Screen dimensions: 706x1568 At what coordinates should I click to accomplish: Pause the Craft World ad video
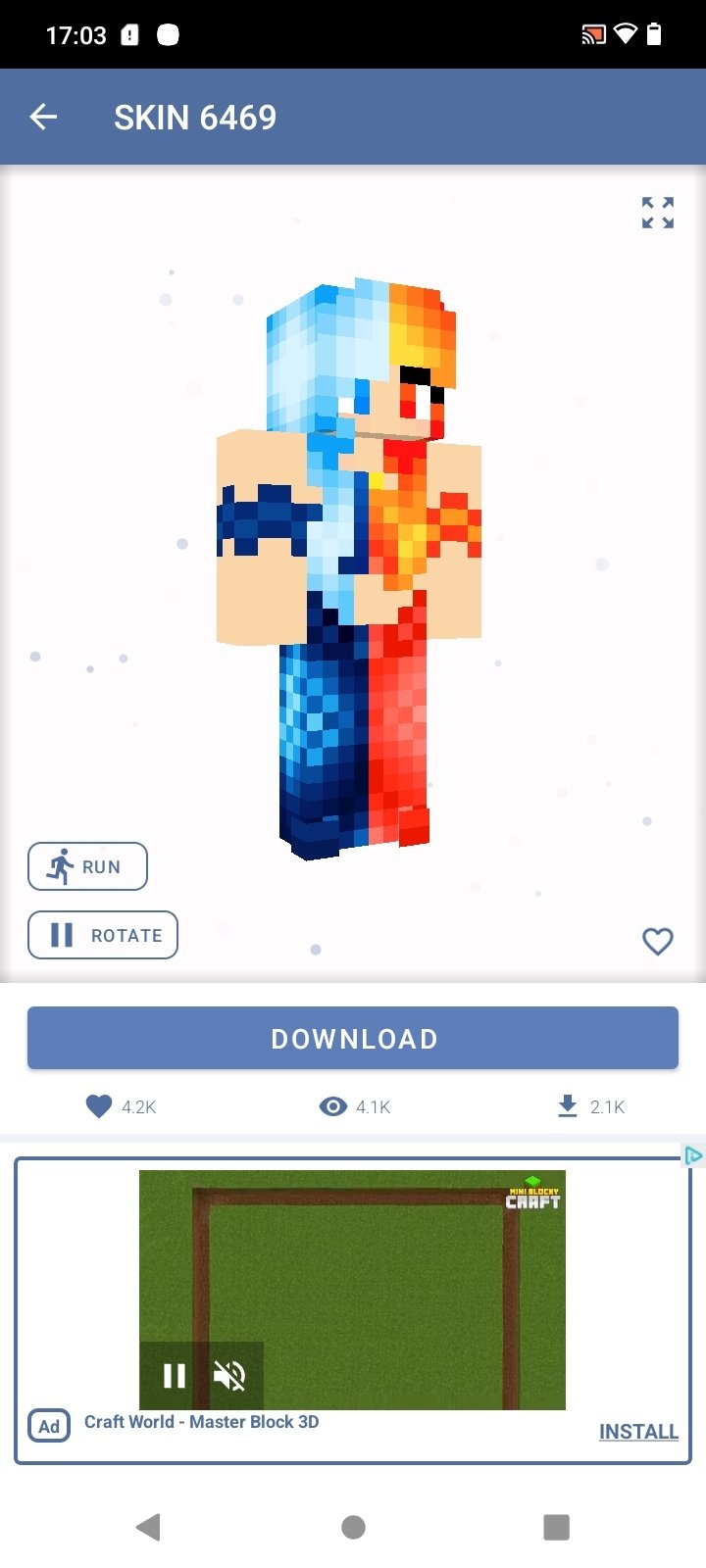pos(175,1376)
